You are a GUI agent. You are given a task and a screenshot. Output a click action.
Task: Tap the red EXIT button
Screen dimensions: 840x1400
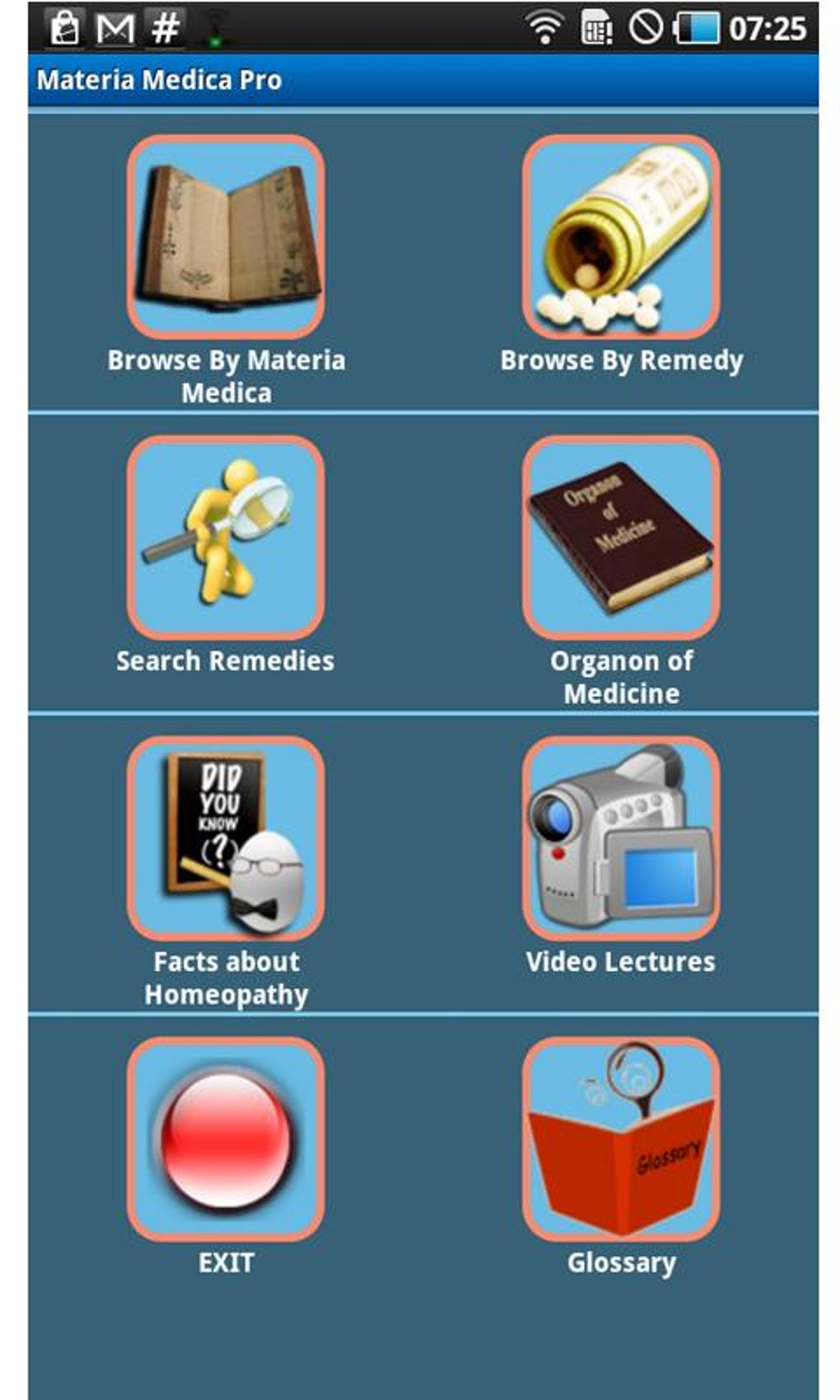point(226,1139)
